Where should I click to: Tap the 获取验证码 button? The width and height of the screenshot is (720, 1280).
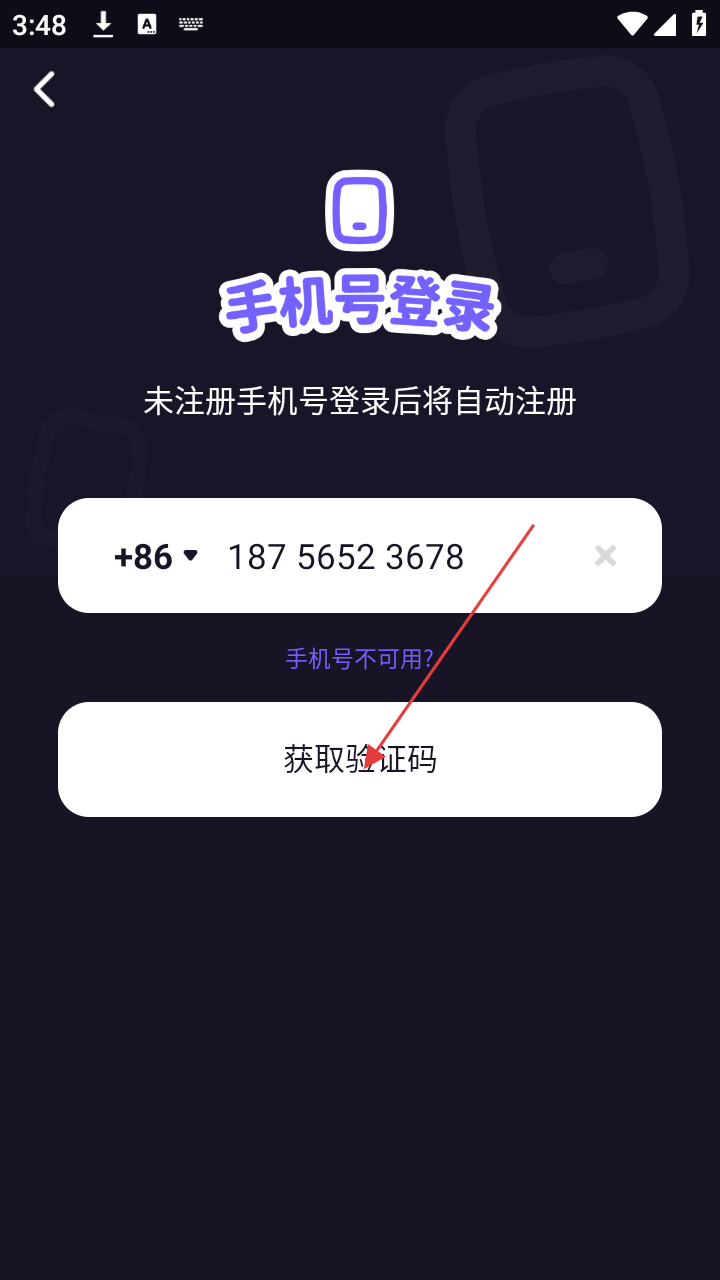360,759
